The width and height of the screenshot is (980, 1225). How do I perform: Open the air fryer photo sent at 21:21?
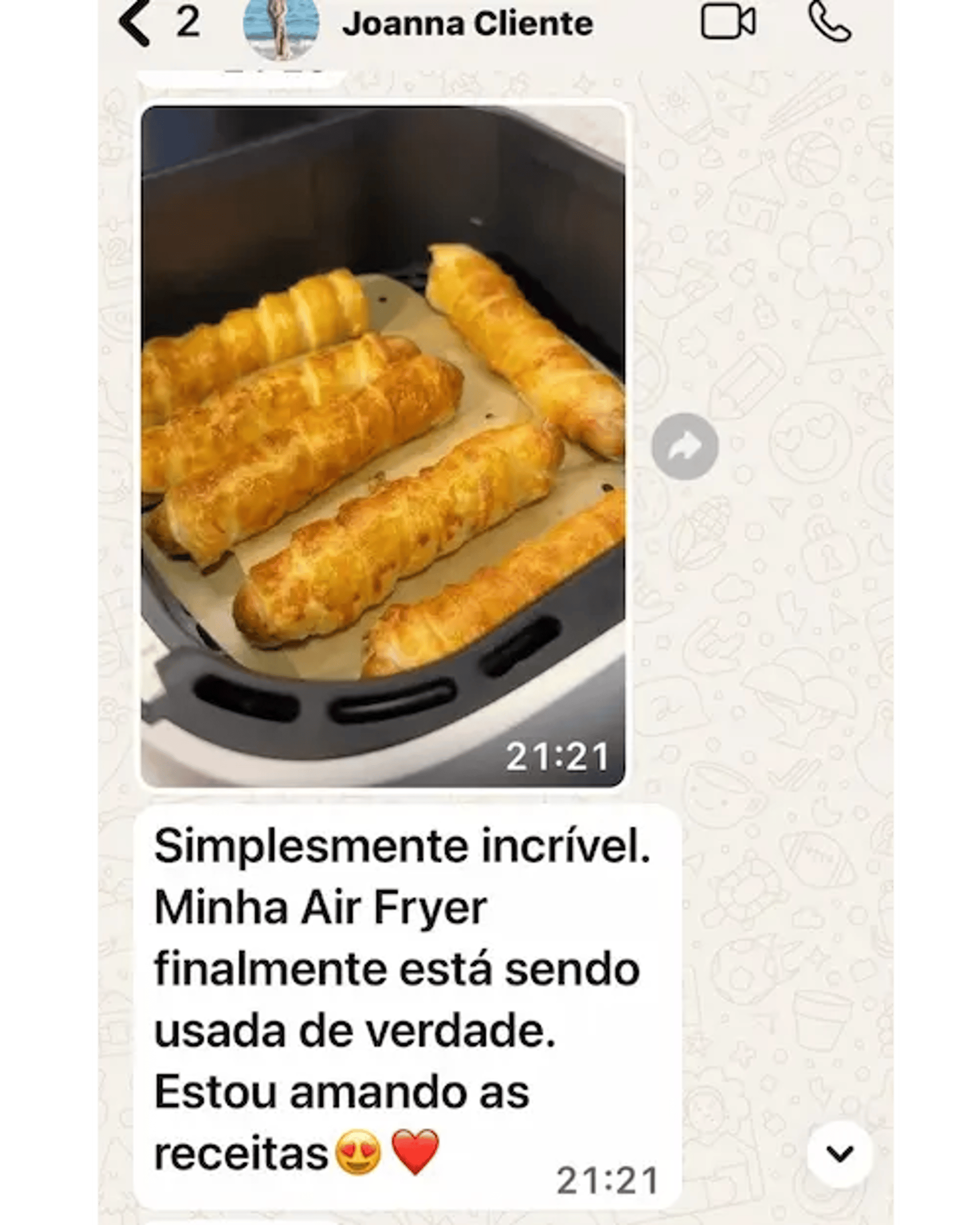(x=383, y=446)
